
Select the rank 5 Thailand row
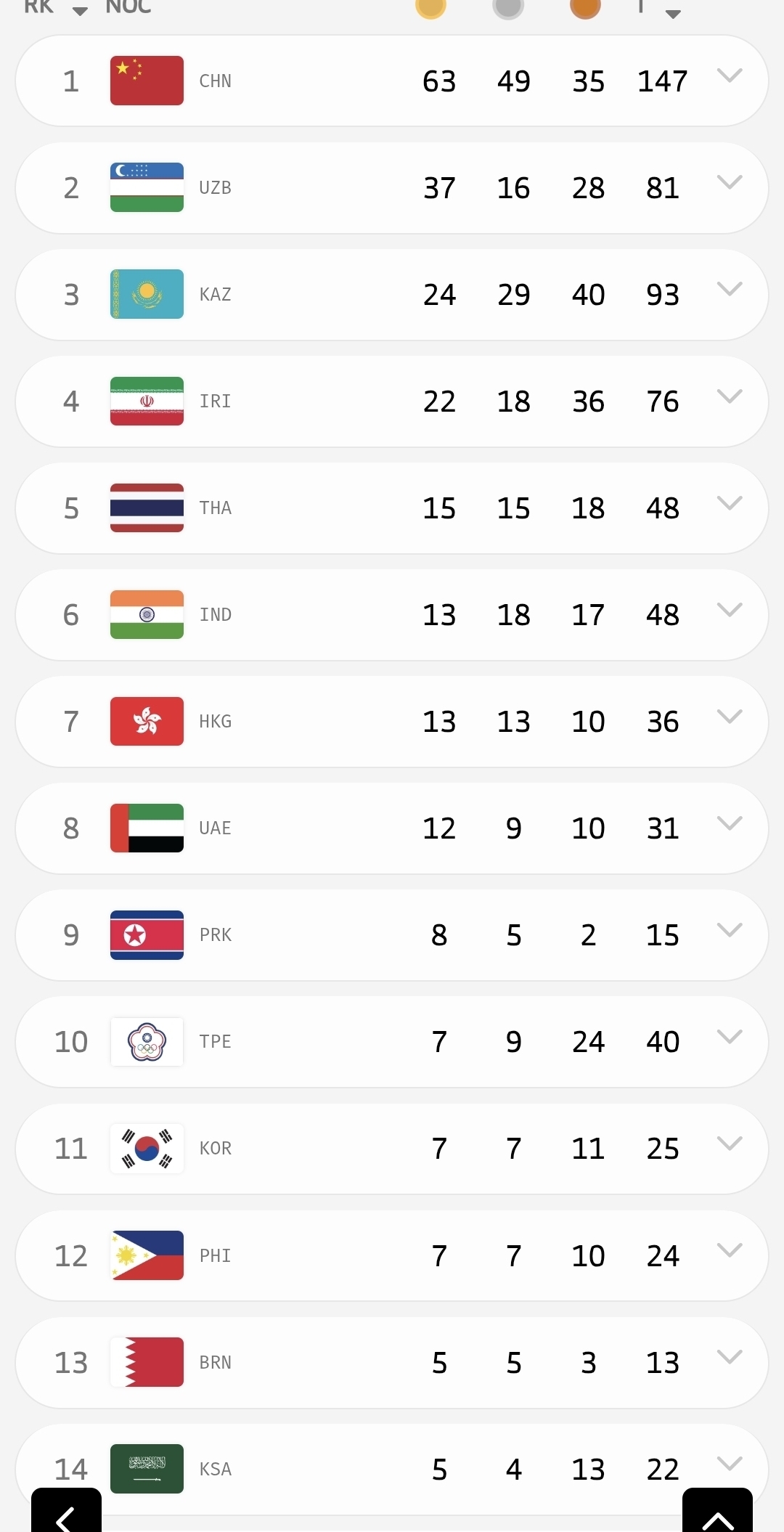[392, 508]
